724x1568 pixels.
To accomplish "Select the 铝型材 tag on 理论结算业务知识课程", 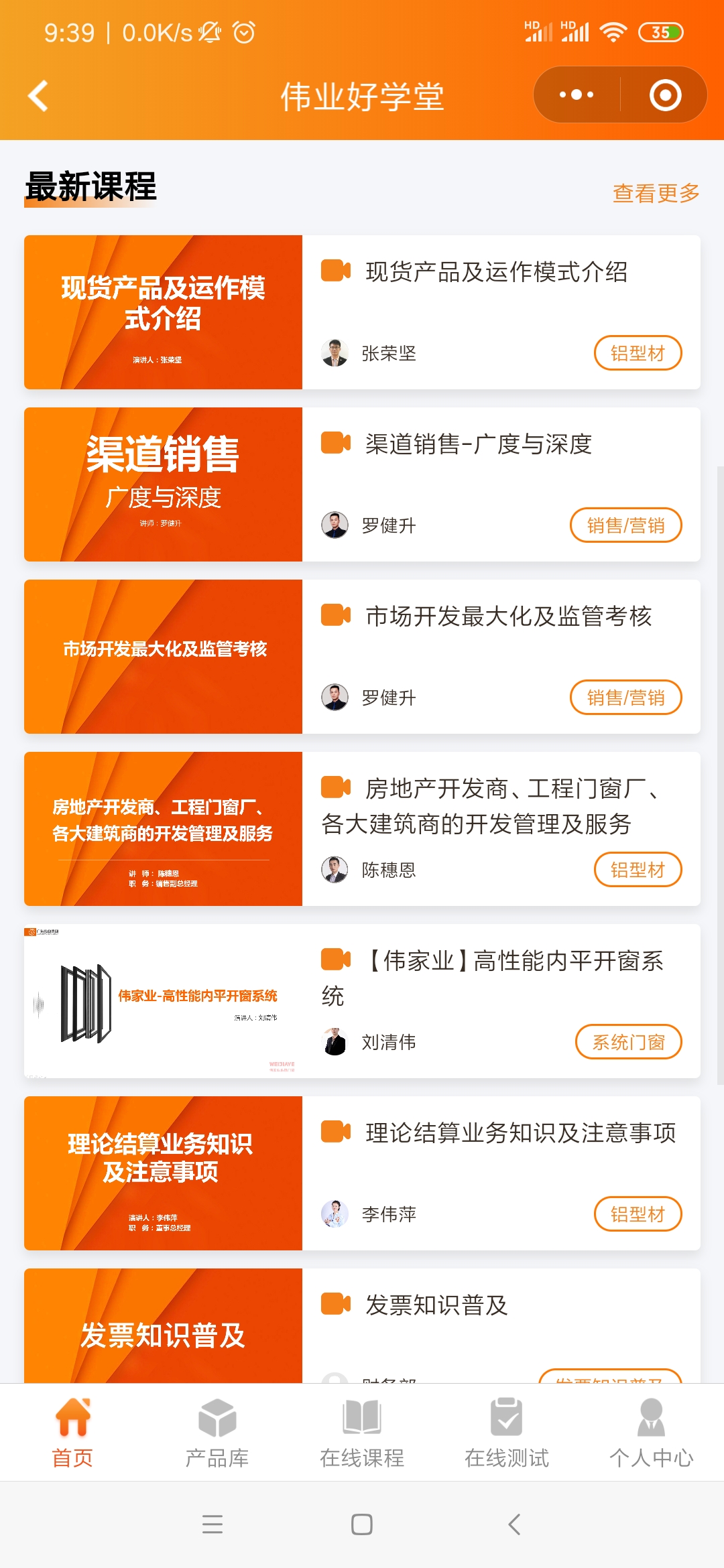I will [x=637, y=1214].
